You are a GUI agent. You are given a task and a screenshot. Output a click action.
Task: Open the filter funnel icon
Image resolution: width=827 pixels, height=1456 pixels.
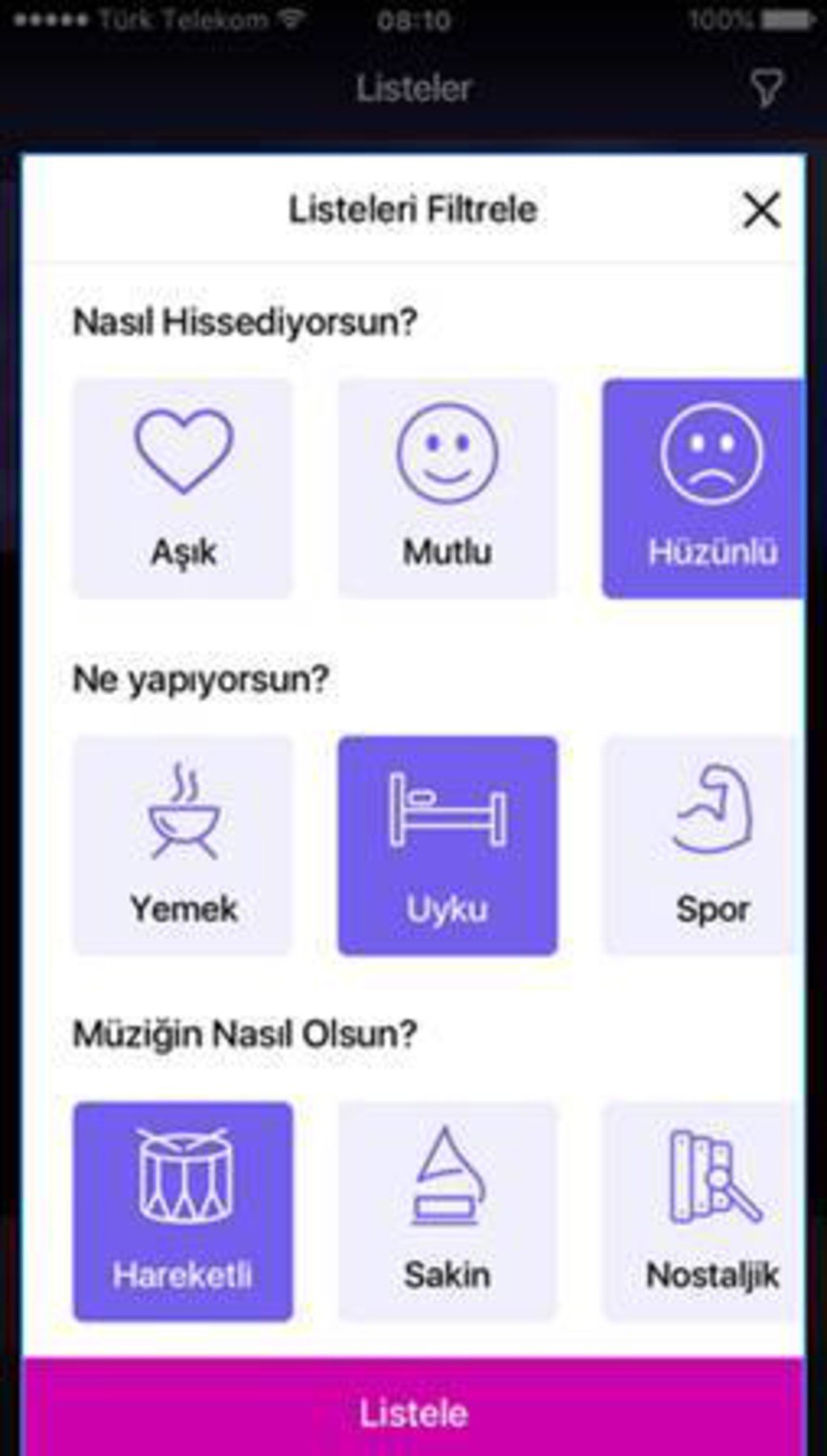click(x=766, y=88)
